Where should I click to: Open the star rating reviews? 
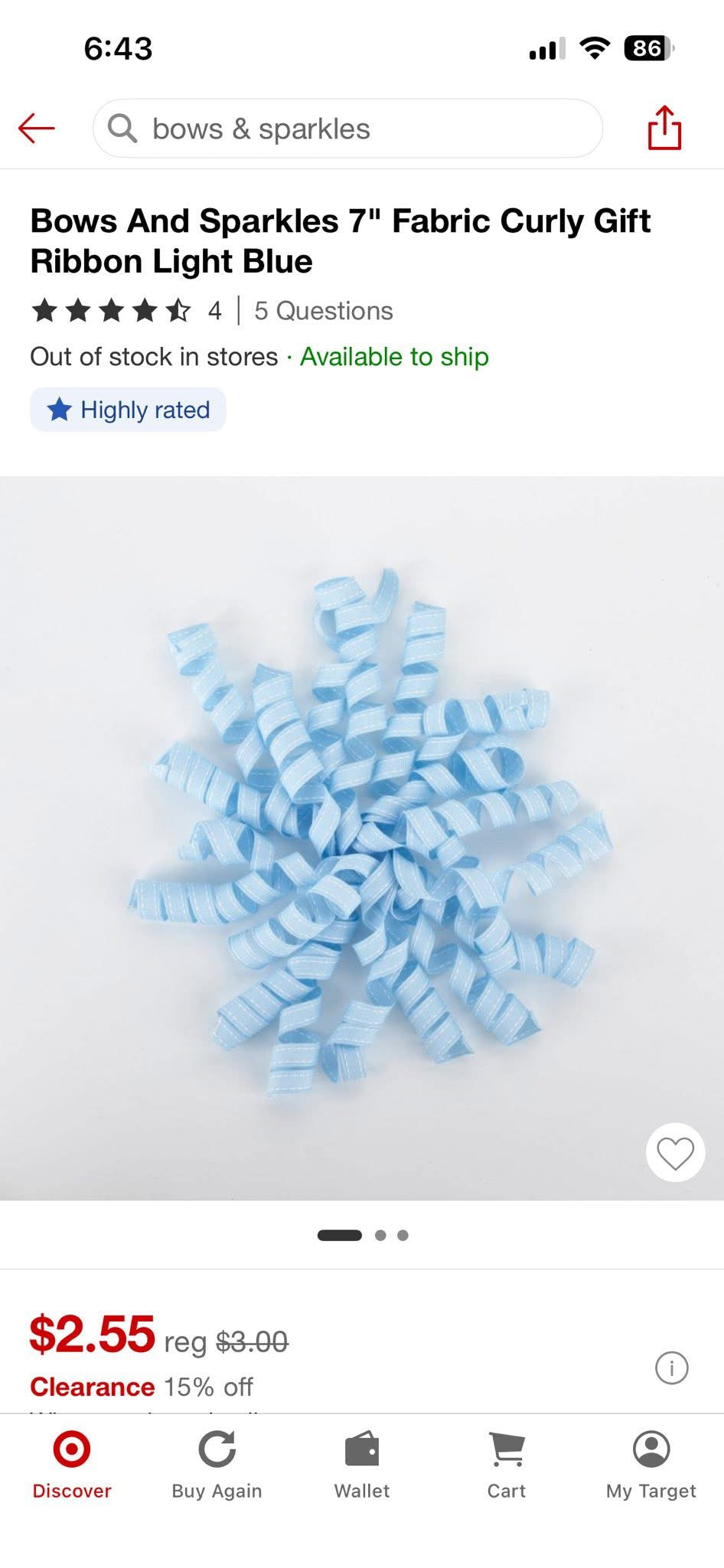126,311
